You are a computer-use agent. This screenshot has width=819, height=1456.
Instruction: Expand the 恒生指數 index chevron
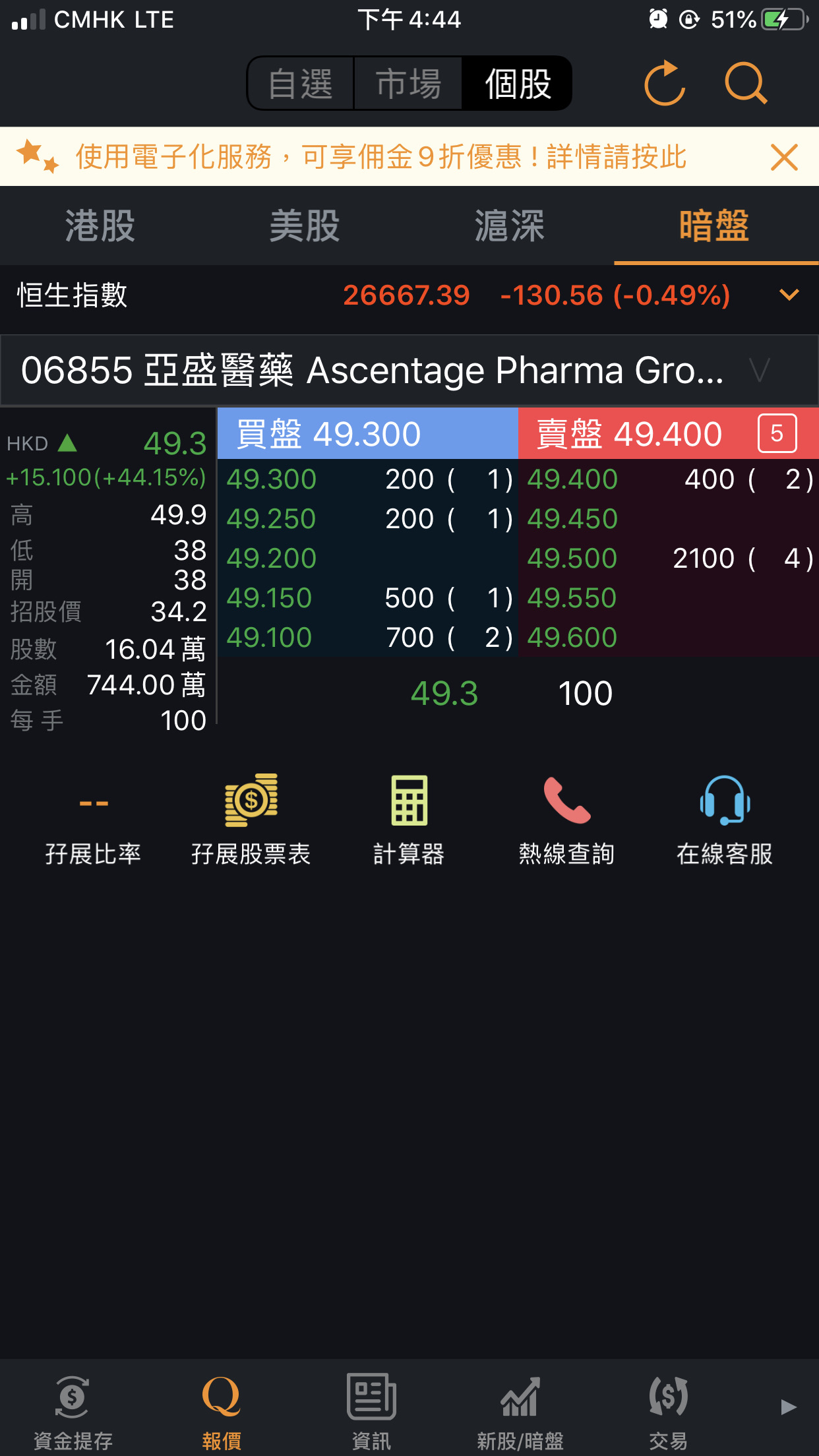[x=789, y=295]
